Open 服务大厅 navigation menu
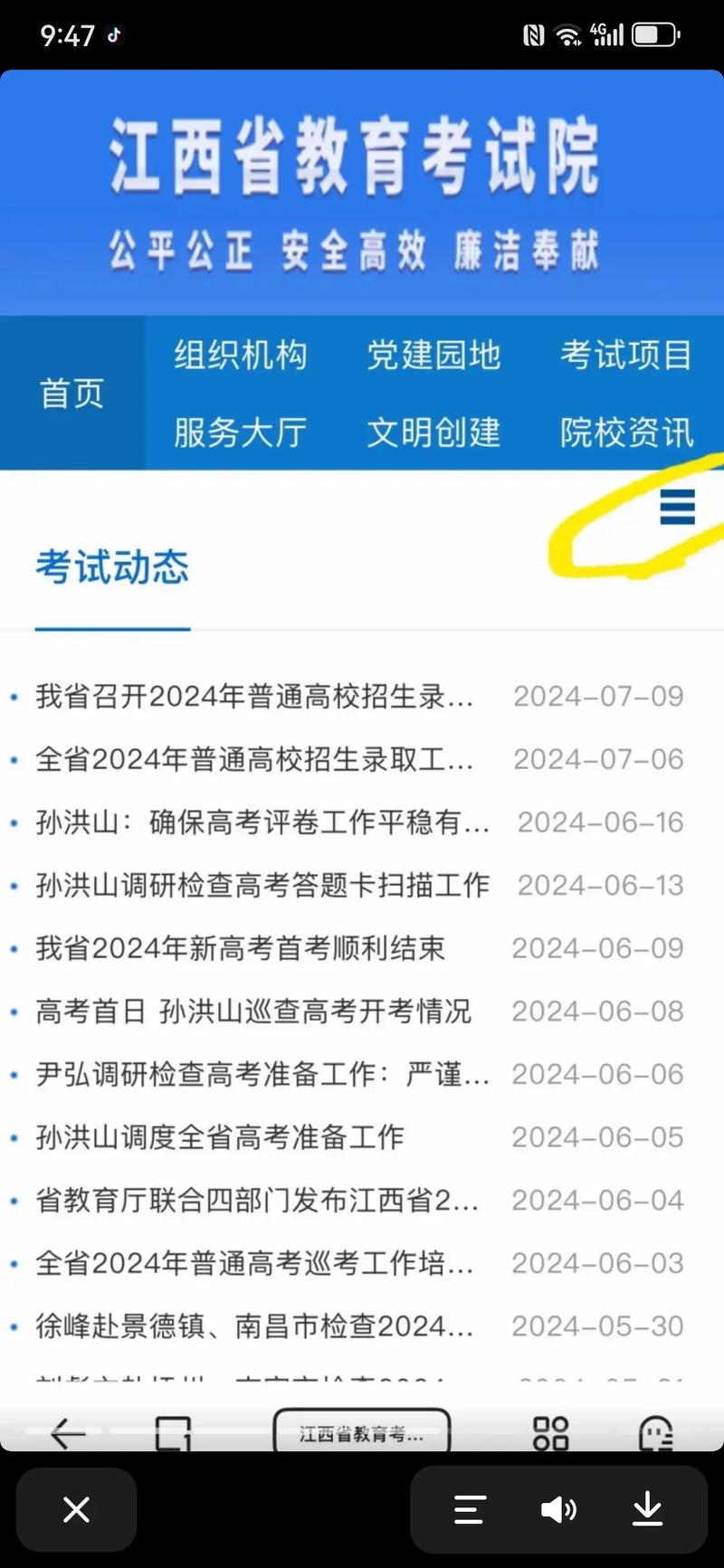Image resolution: width=724 pixels, height=1568 pixels. (x=241, y=432)
